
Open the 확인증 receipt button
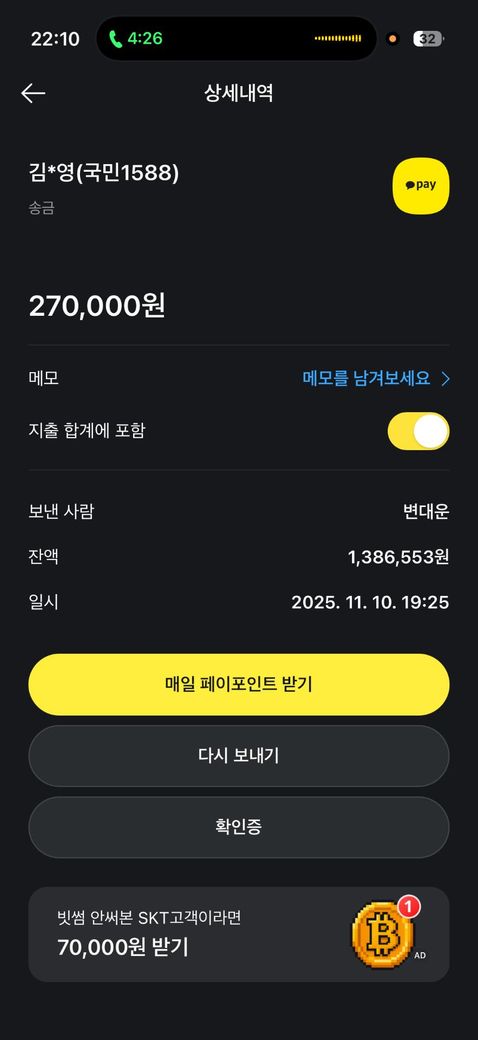pos(239,827)
